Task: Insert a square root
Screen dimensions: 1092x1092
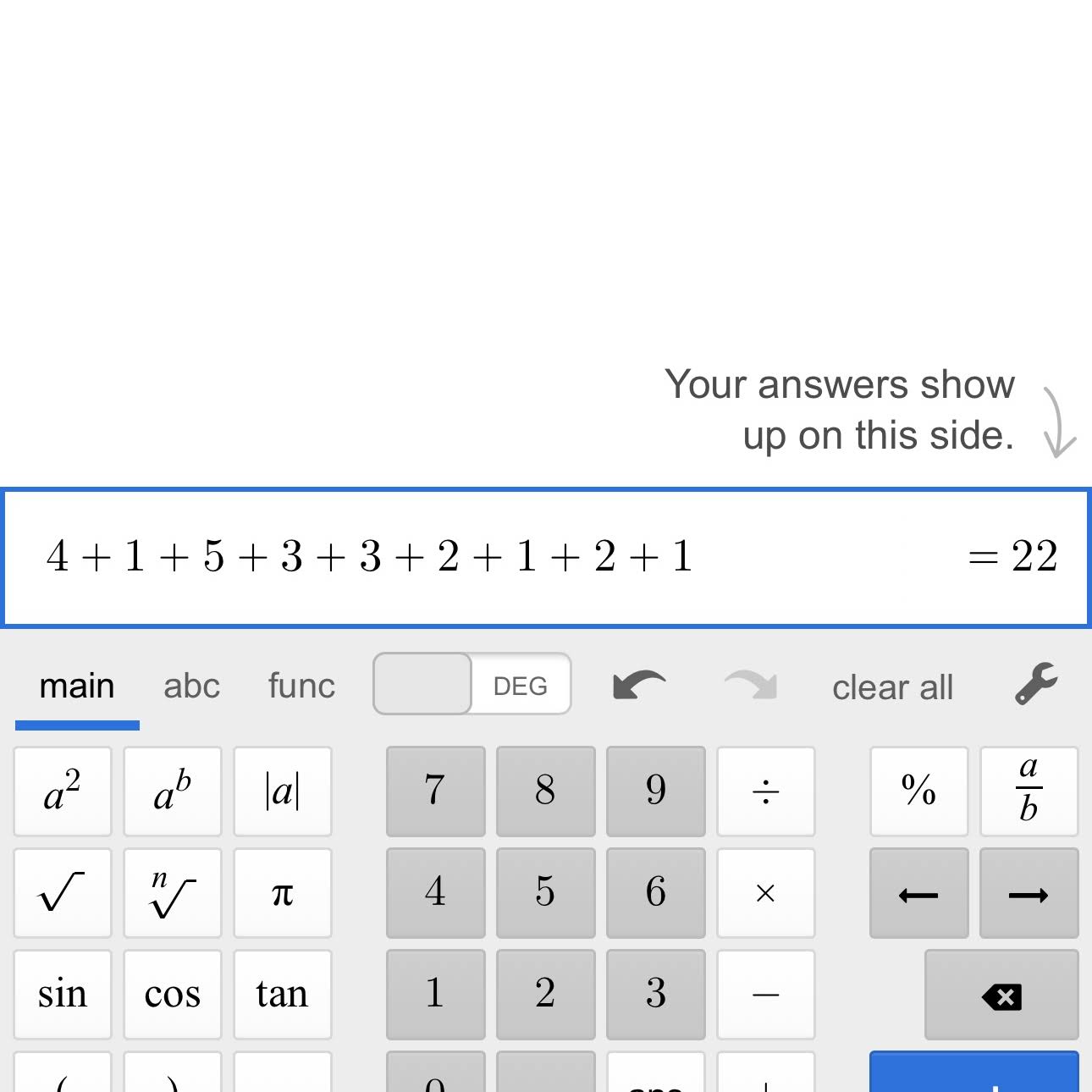Action: pyautogui.click(x=63, y=893)
